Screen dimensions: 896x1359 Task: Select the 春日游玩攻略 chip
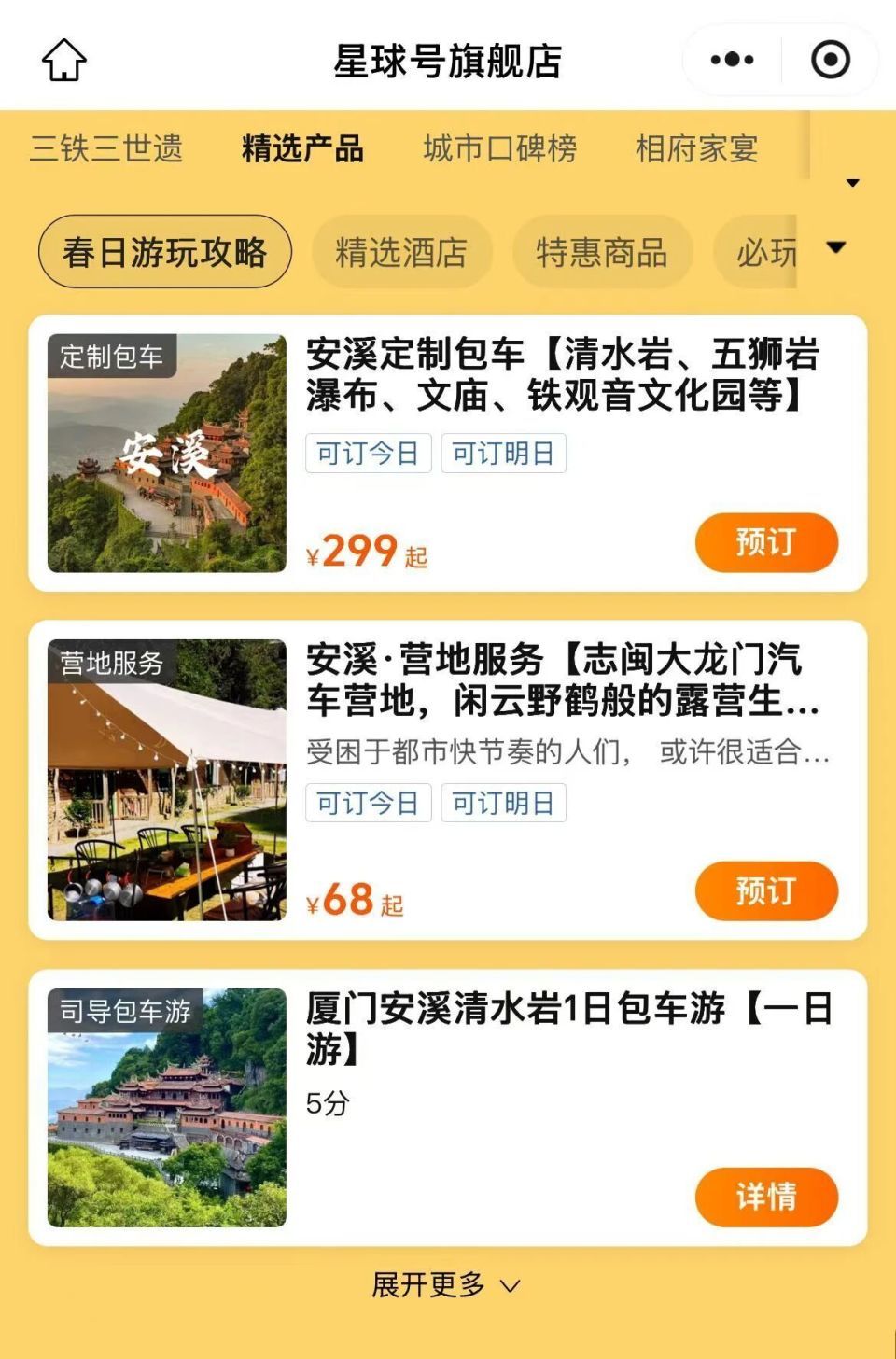coord(165,252)
